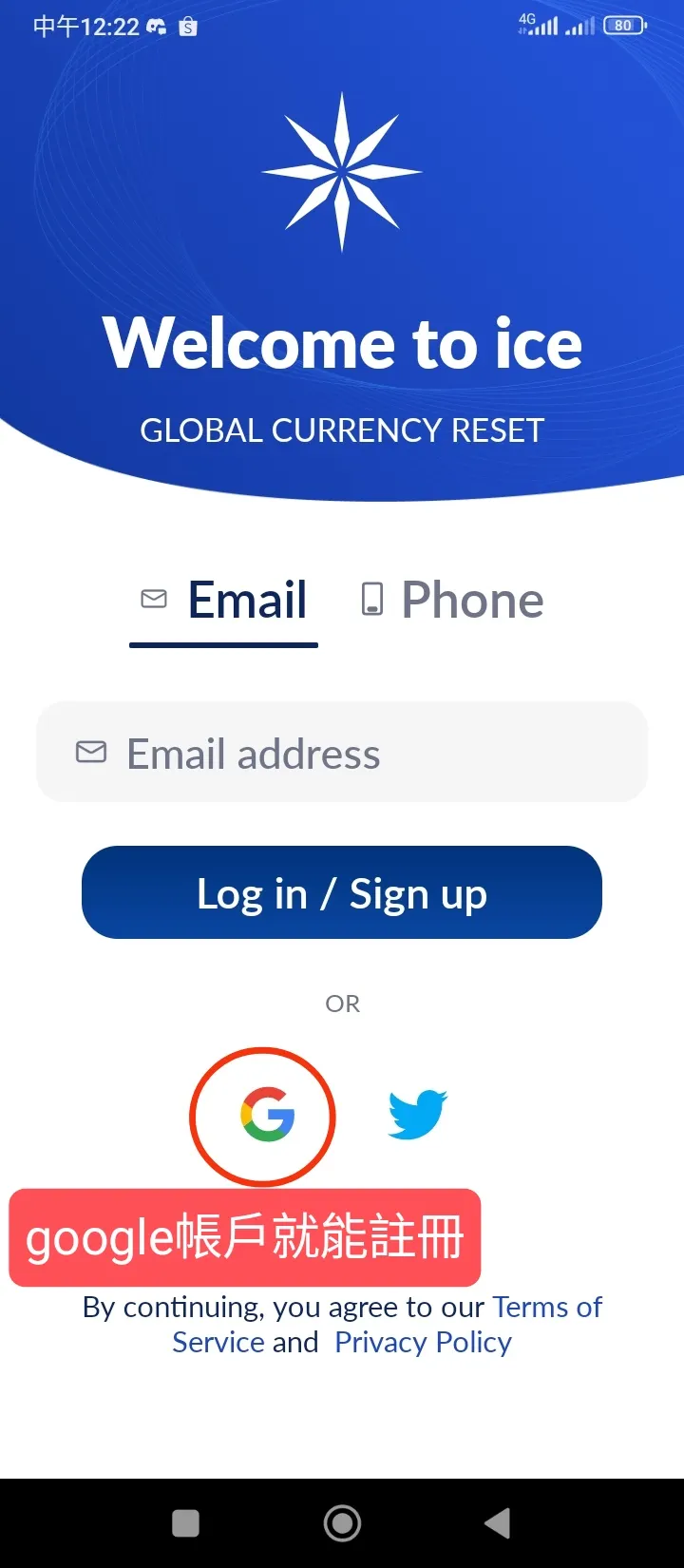The image size is (684, 1568).
Task: Select the Email login tab
Action: [x=224, y=601]
